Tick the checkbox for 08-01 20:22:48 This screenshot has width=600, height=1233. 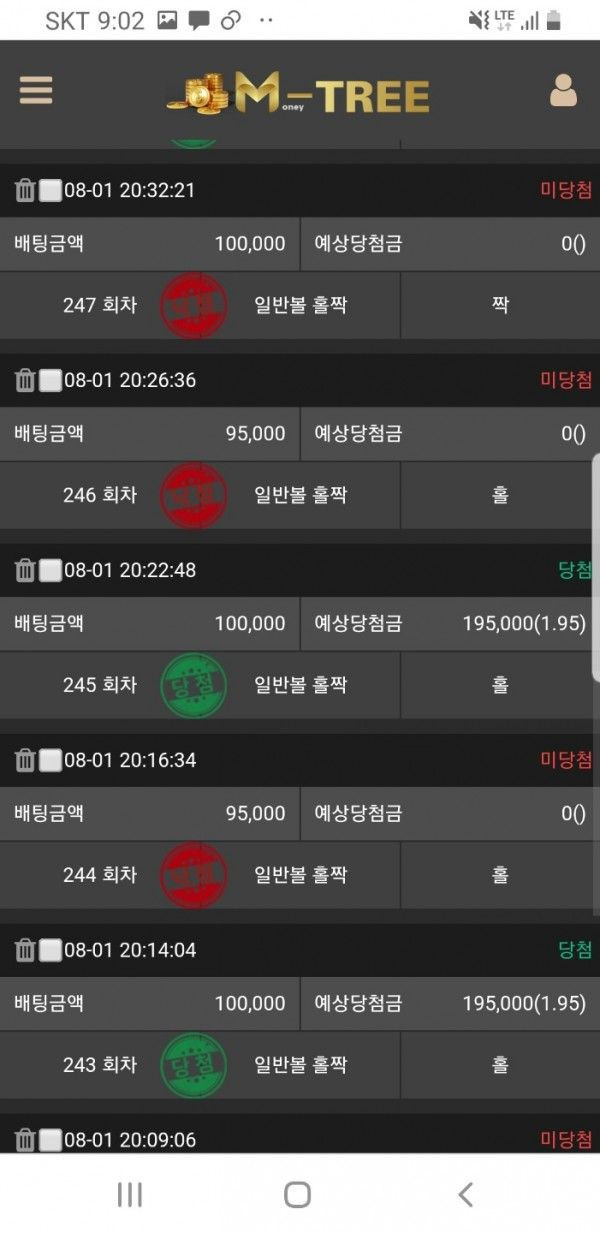click(50, 570)
